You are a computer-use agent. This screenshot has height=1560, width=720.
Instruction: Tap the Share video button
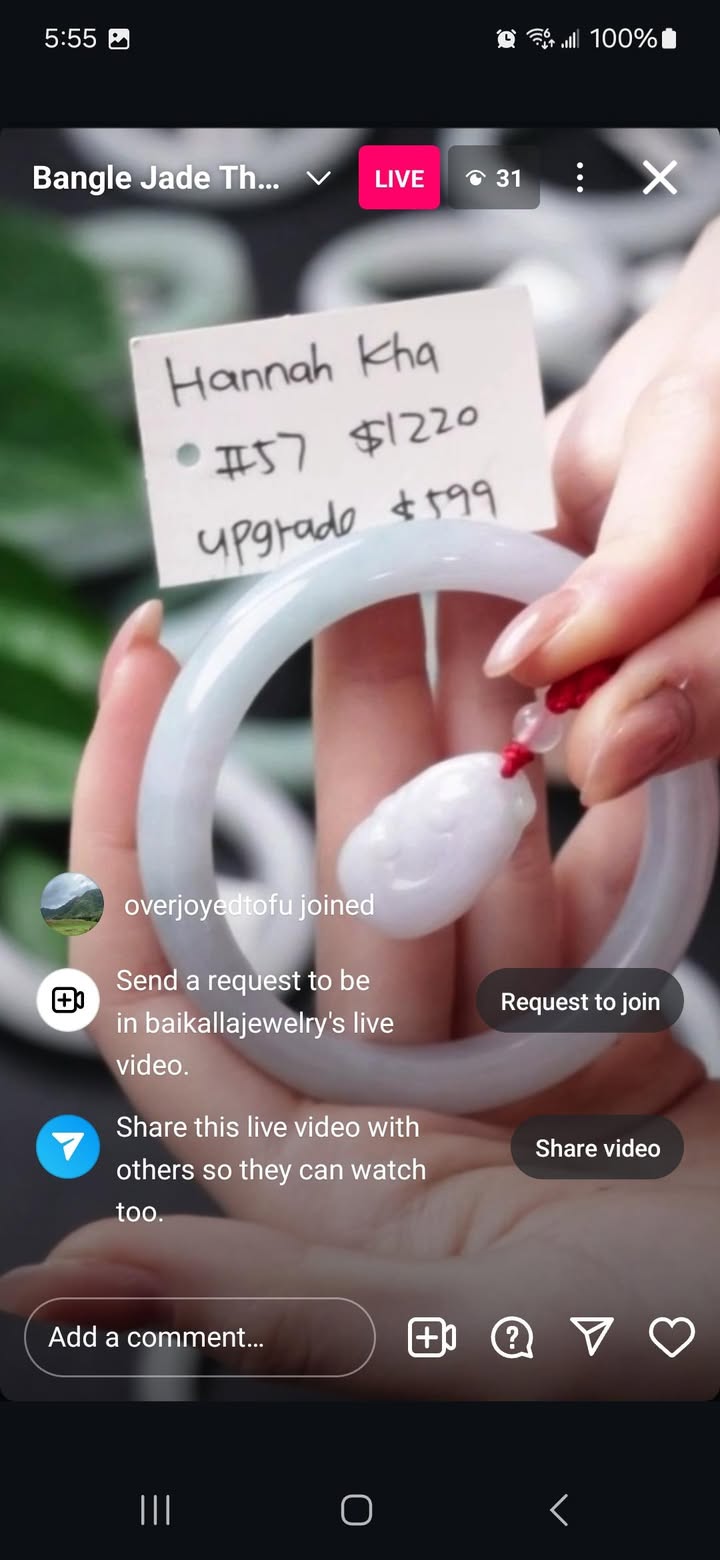(597, 1148)
